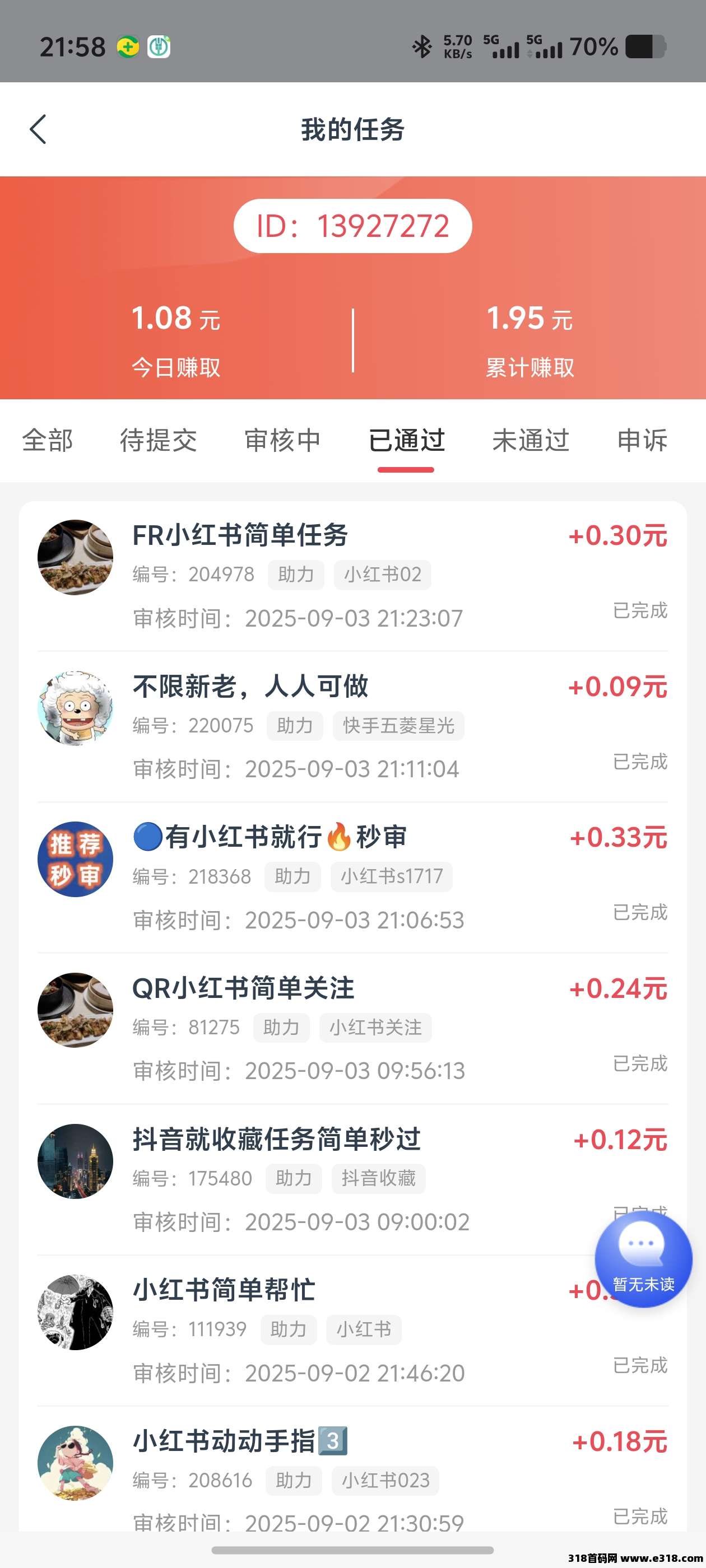
Task: Open the QR小红书简单关注 task
Action: tap(243, 988)
